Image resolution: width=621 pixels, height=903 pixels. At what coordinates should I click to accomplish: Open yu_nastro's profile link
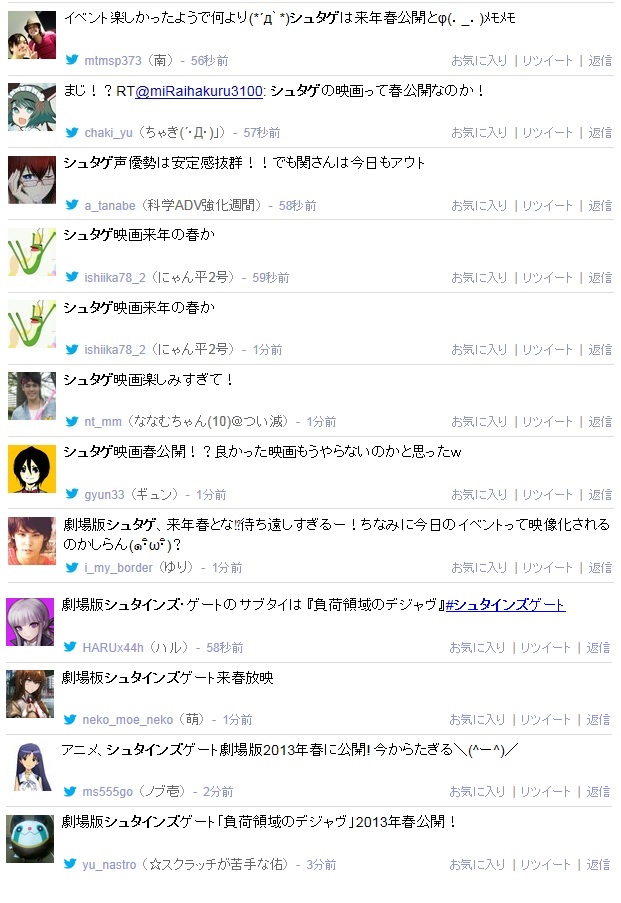pos(110,864)
